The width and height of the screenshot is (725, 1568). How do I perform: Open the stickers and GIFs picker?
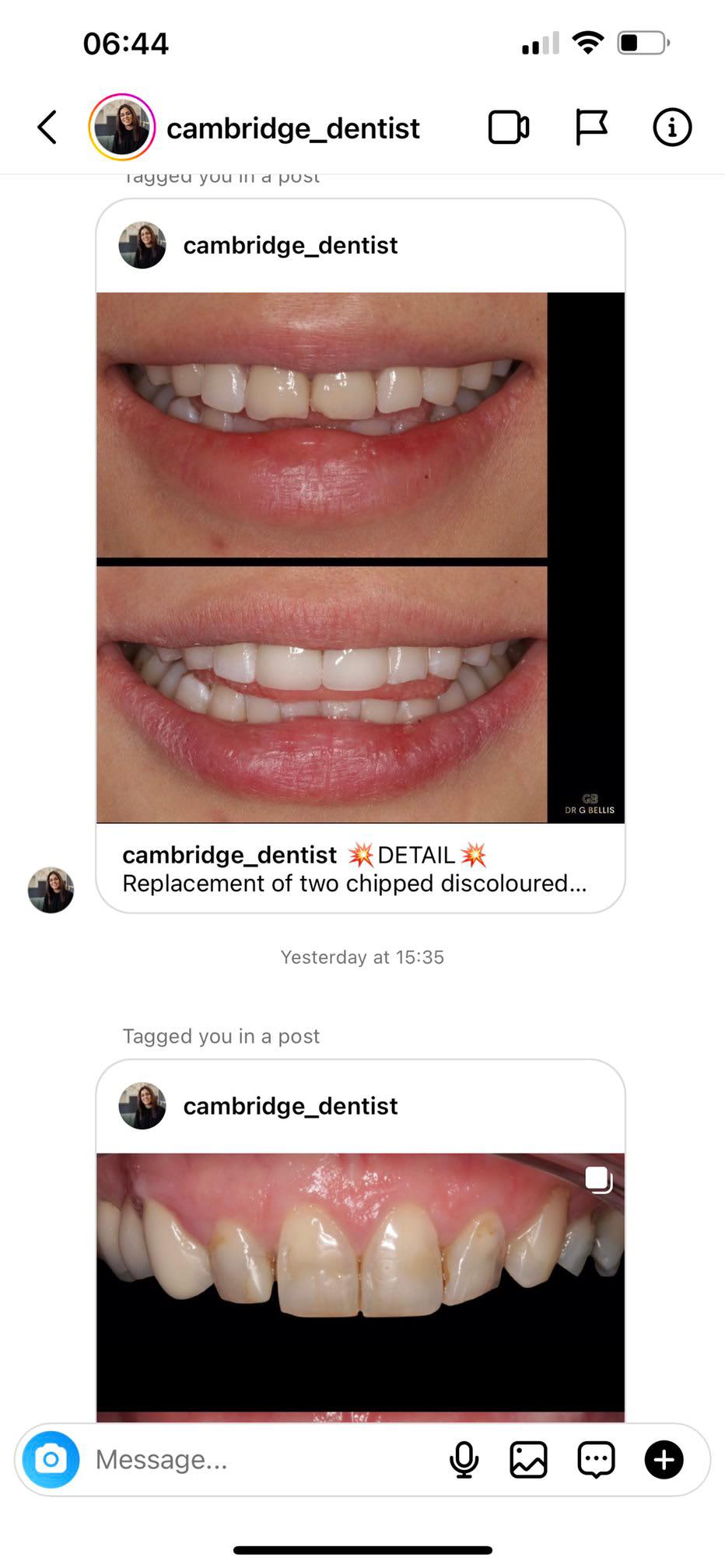tap(596, 1459)
